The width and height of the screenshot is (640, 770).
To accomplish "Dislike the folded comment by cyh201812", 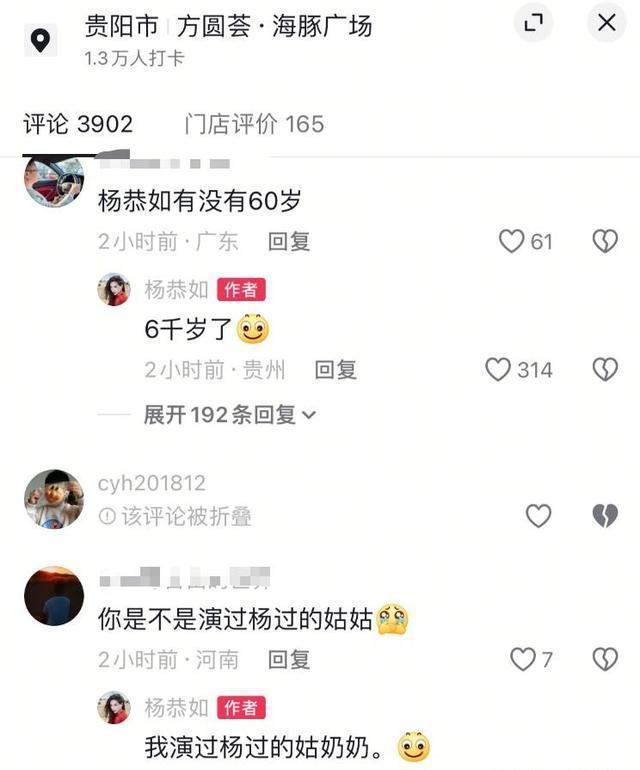I will click(605, 515).
